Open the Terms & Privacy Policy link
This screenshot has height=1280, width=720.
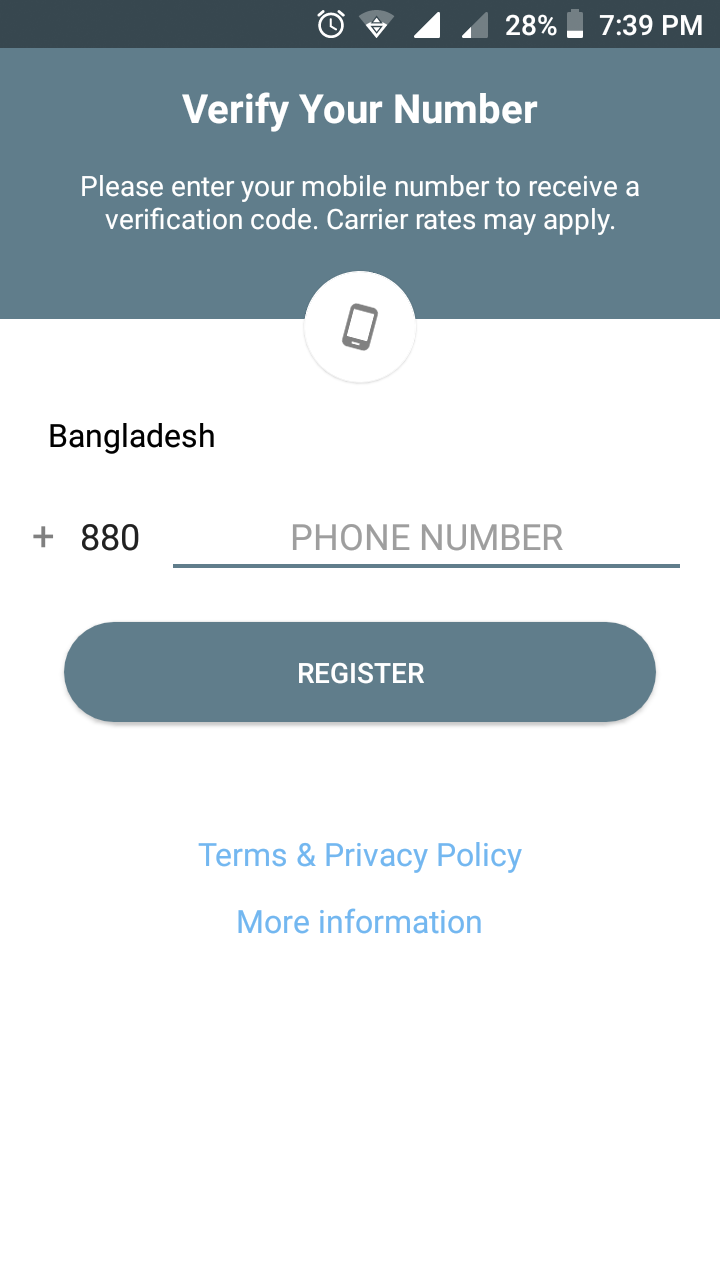pos(359,855)
